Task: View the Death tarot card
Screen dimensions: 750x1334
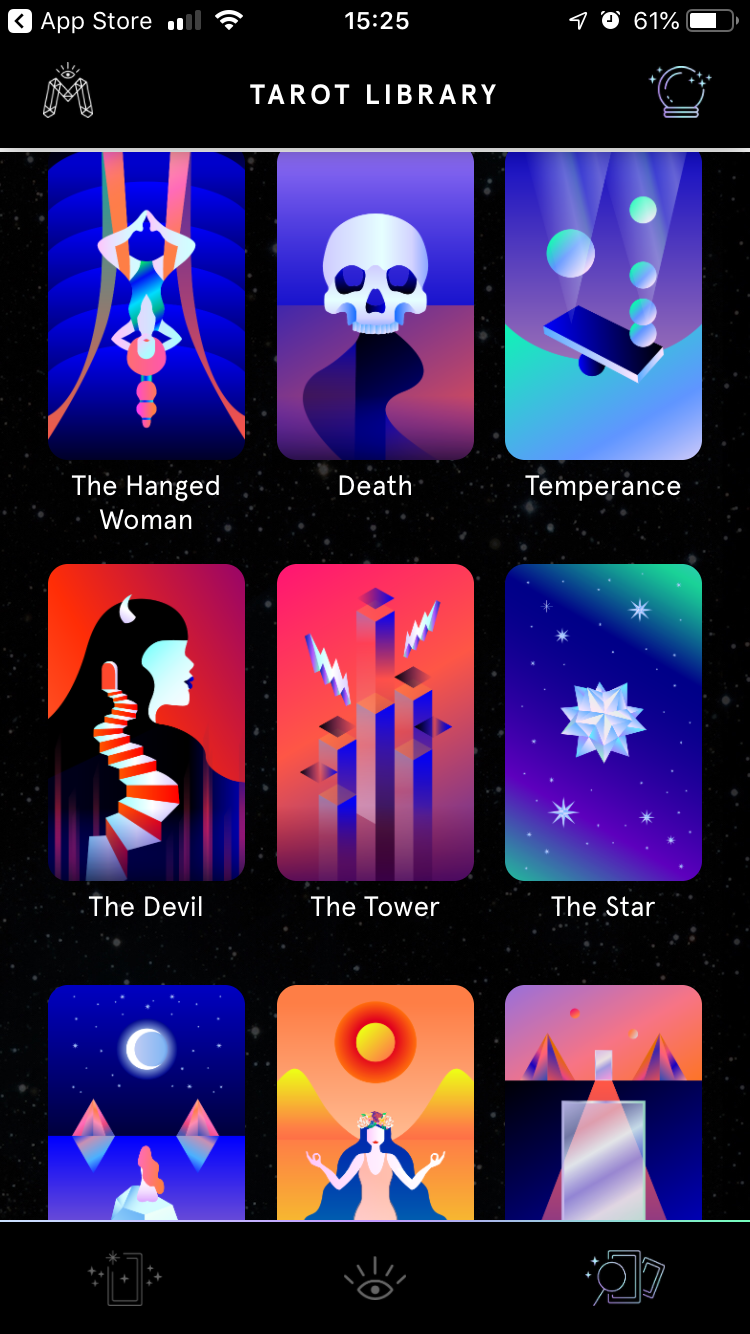Action: pyautogui.click(x=375, y=305)
